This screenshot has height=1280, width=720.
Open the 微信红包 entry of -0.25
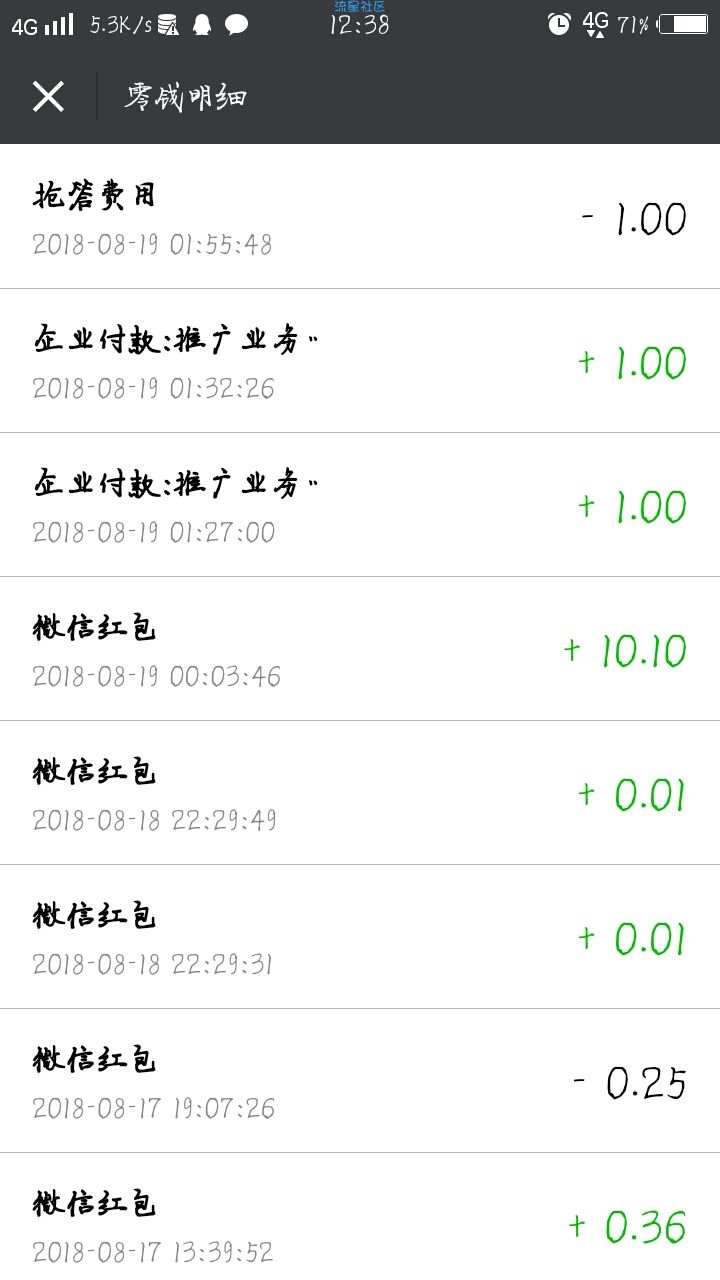360,1081
